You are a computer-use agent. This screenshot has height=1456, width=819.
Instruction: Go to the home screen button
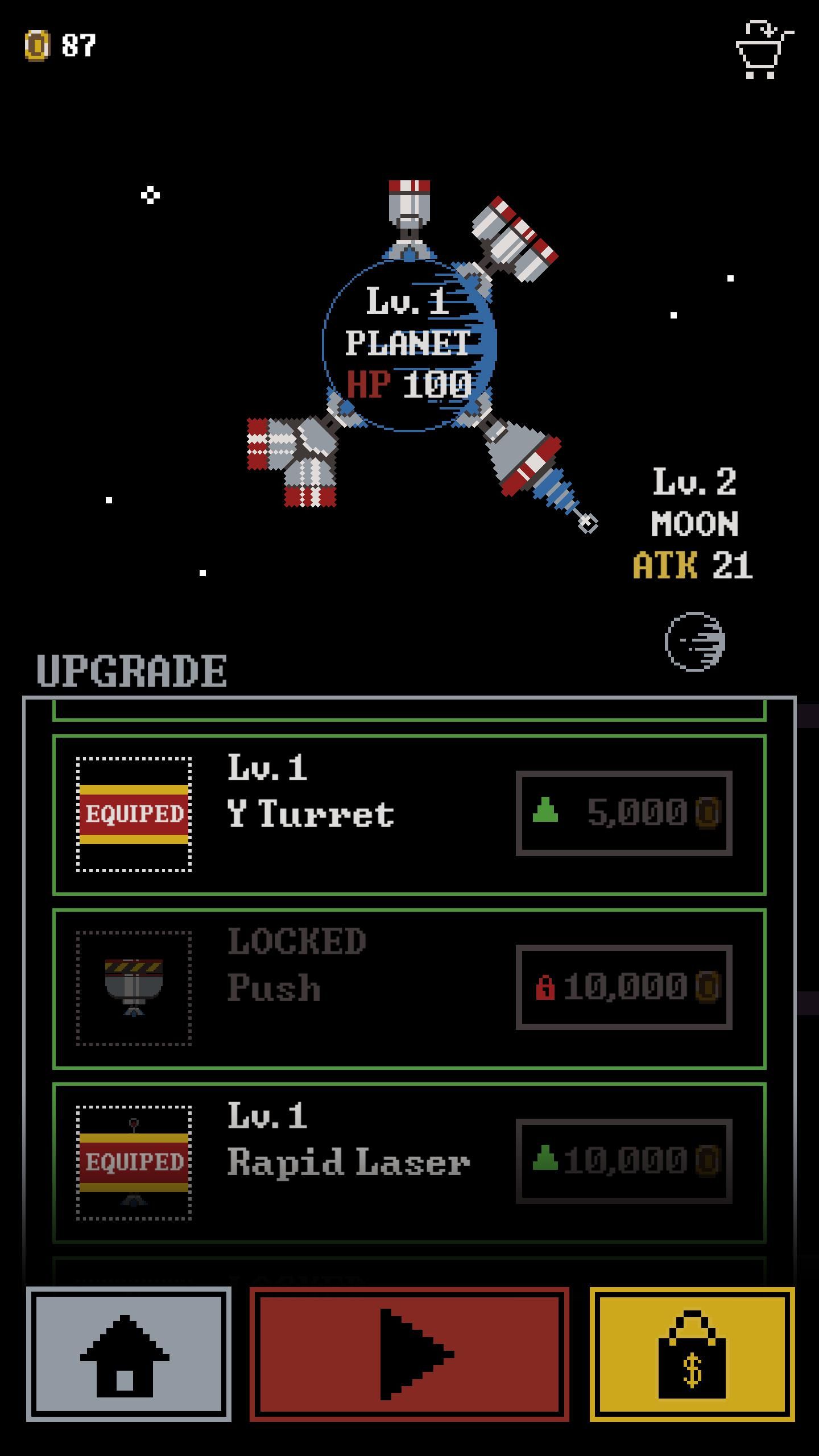tap(129, 1354)
